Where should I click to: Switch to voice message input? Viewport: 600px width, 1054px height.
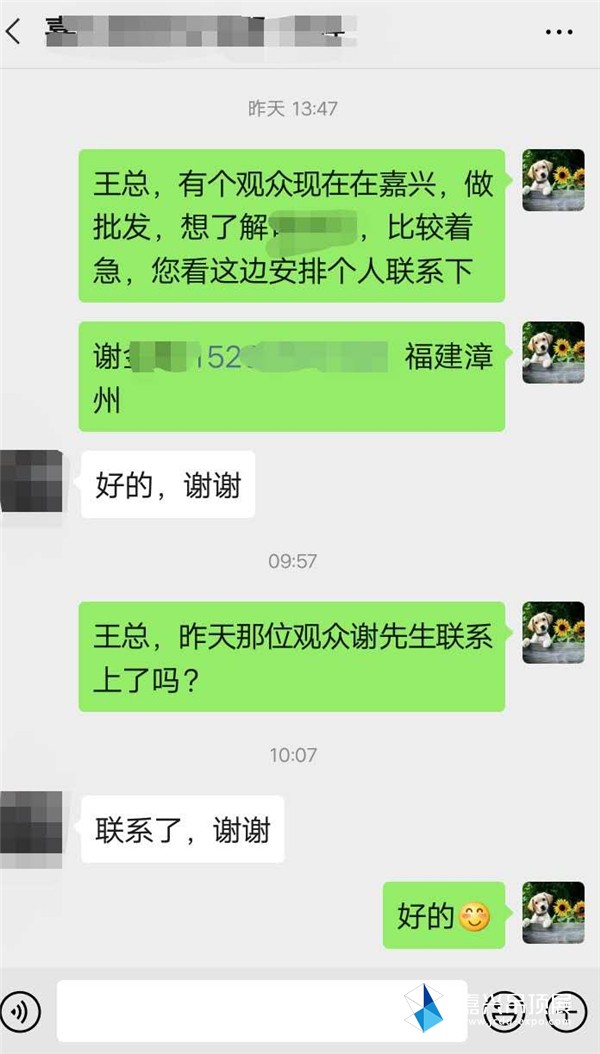coord(21,1012)
